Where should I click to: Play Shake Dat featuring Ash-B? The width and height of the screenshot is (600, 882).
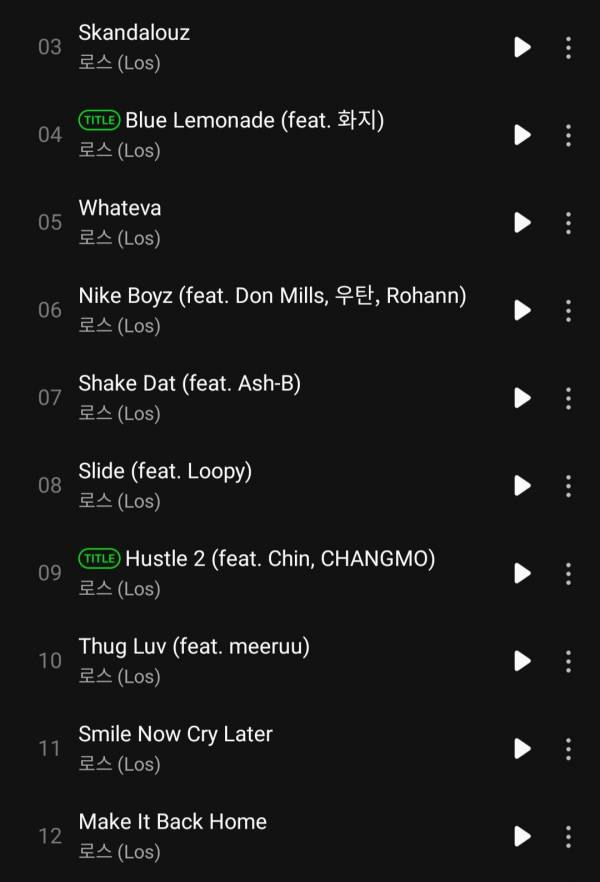pos(522,398)
